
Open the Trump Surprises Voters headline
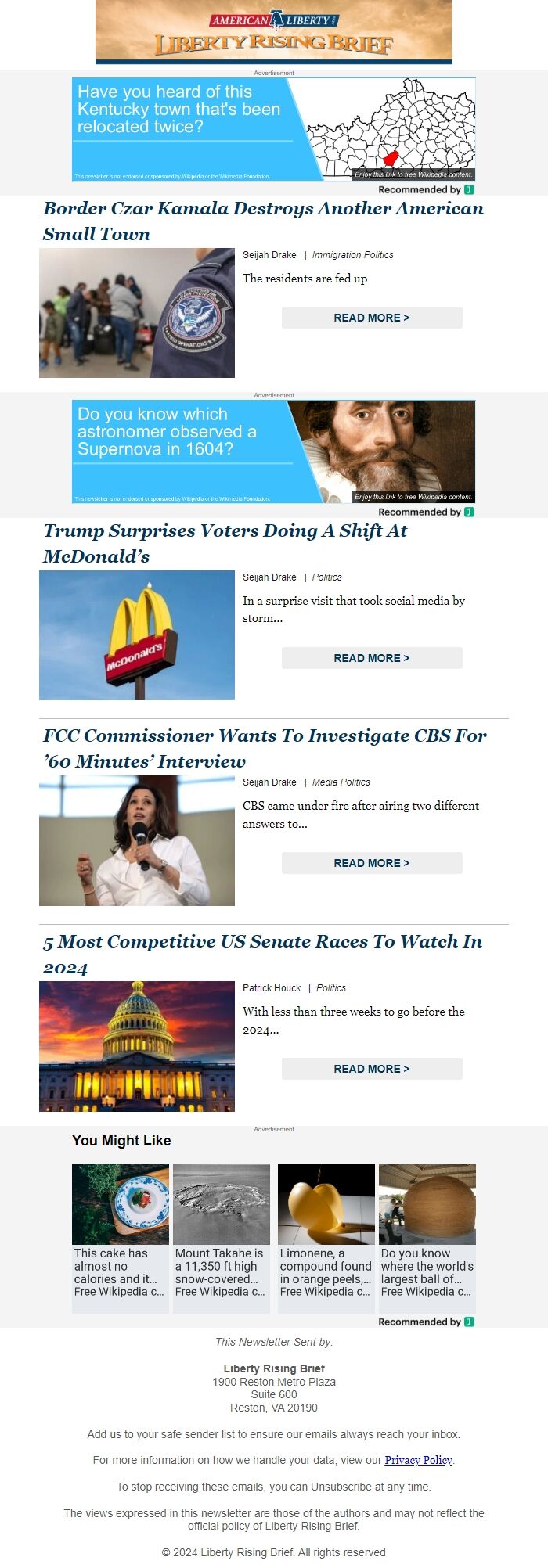click(x=225, y=543)
